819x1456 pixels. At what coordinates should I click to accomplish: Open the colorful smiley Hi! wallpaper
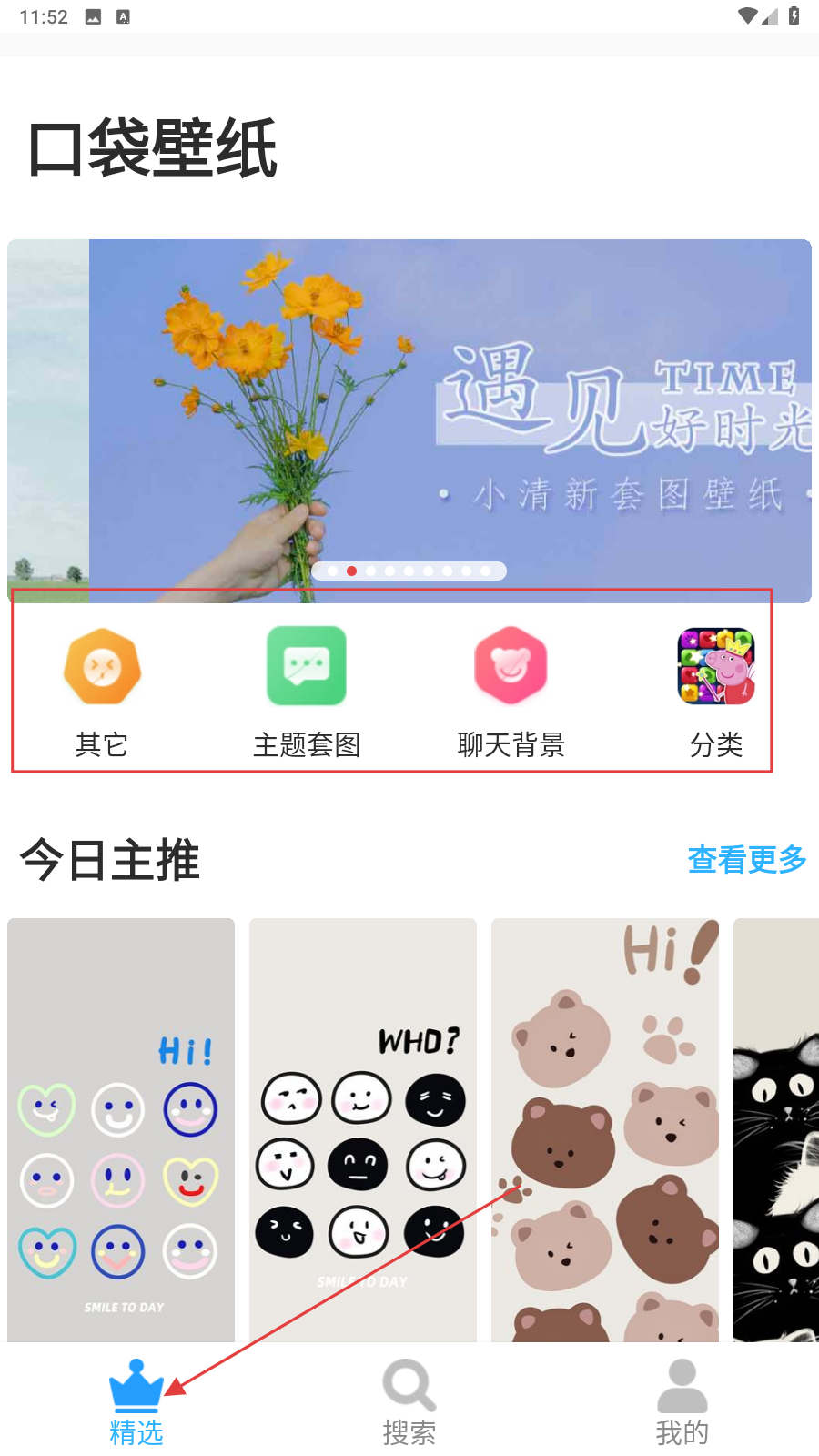coord(121,1129)
